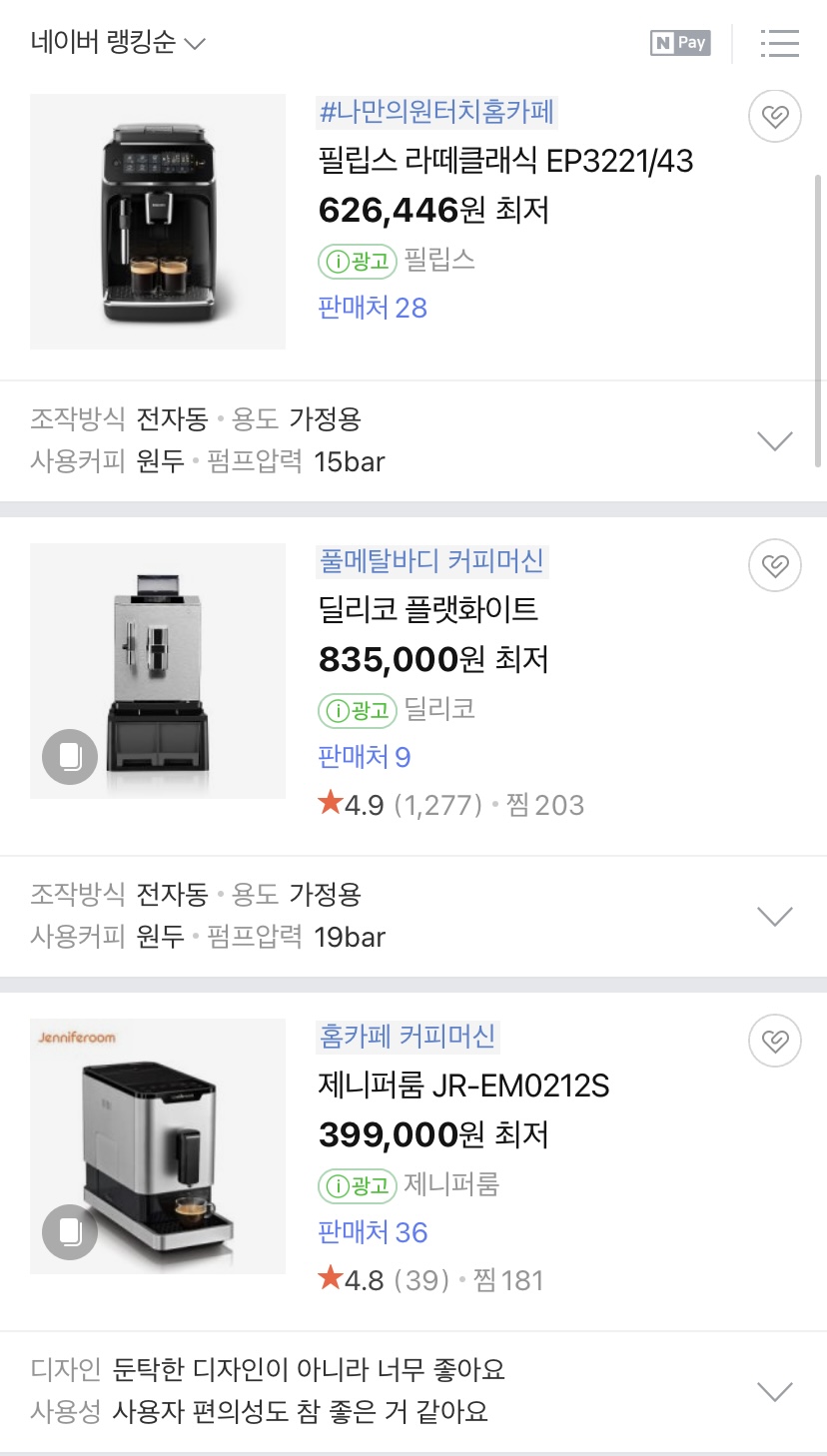Screen dimensions: 827x1456
Task: Open the 필립스 라떼클래식 EP3221/43 product image
Action: click(158, 222)
